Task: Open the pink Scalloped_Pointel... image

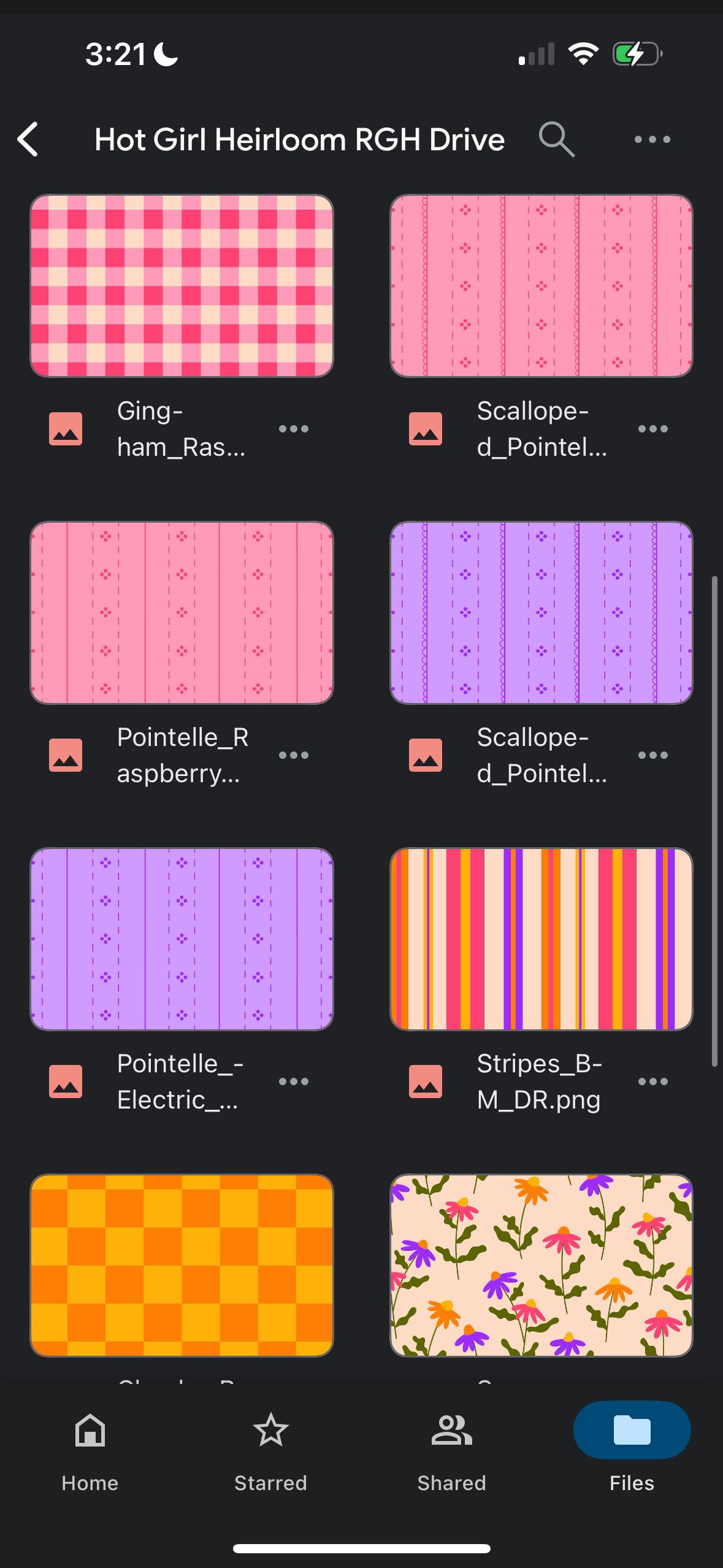Action: [541, 286]
